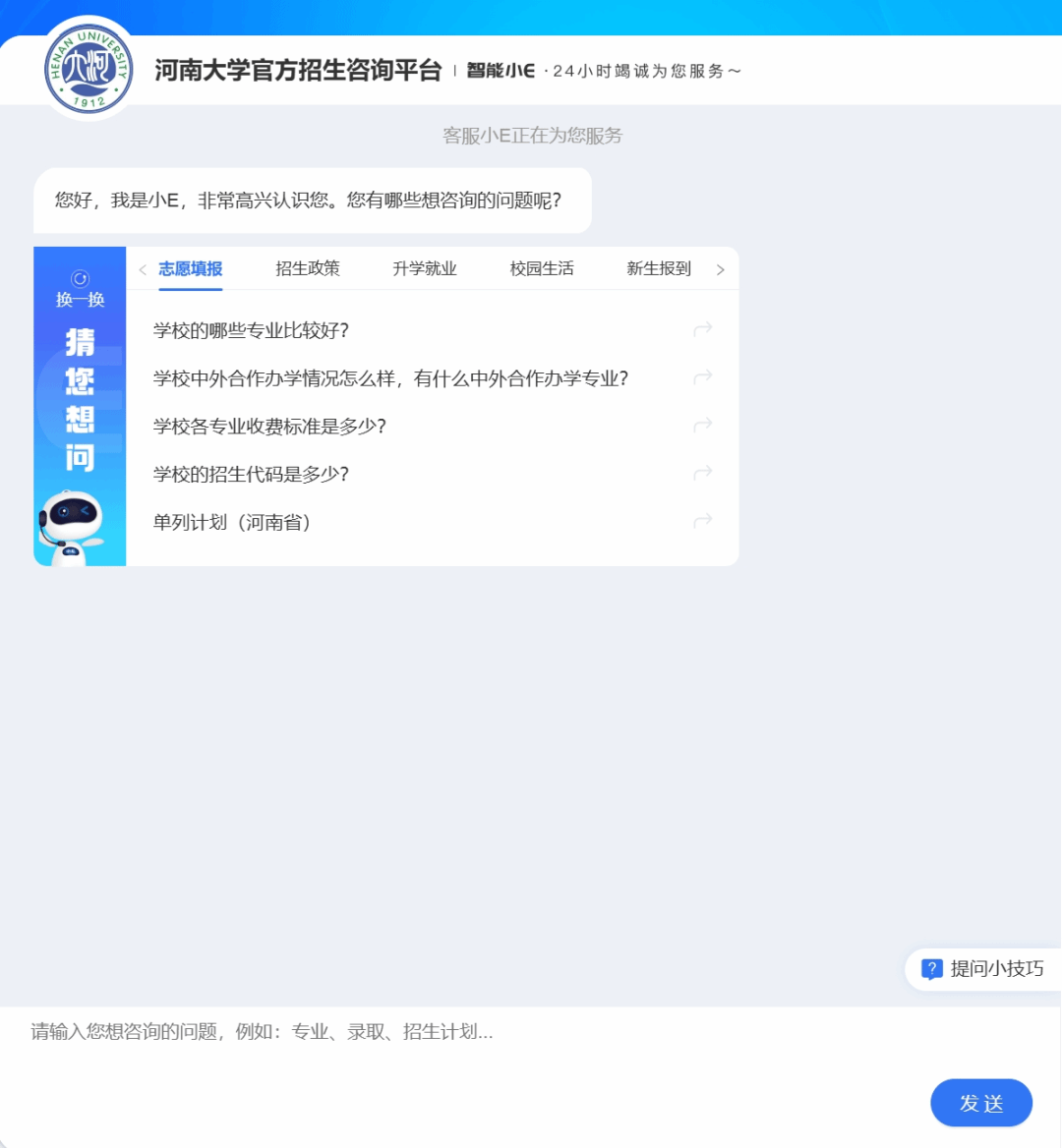Show next tabs with right chevron
This screenshot has width=1062, height=1148.
[x=721, y=269]
